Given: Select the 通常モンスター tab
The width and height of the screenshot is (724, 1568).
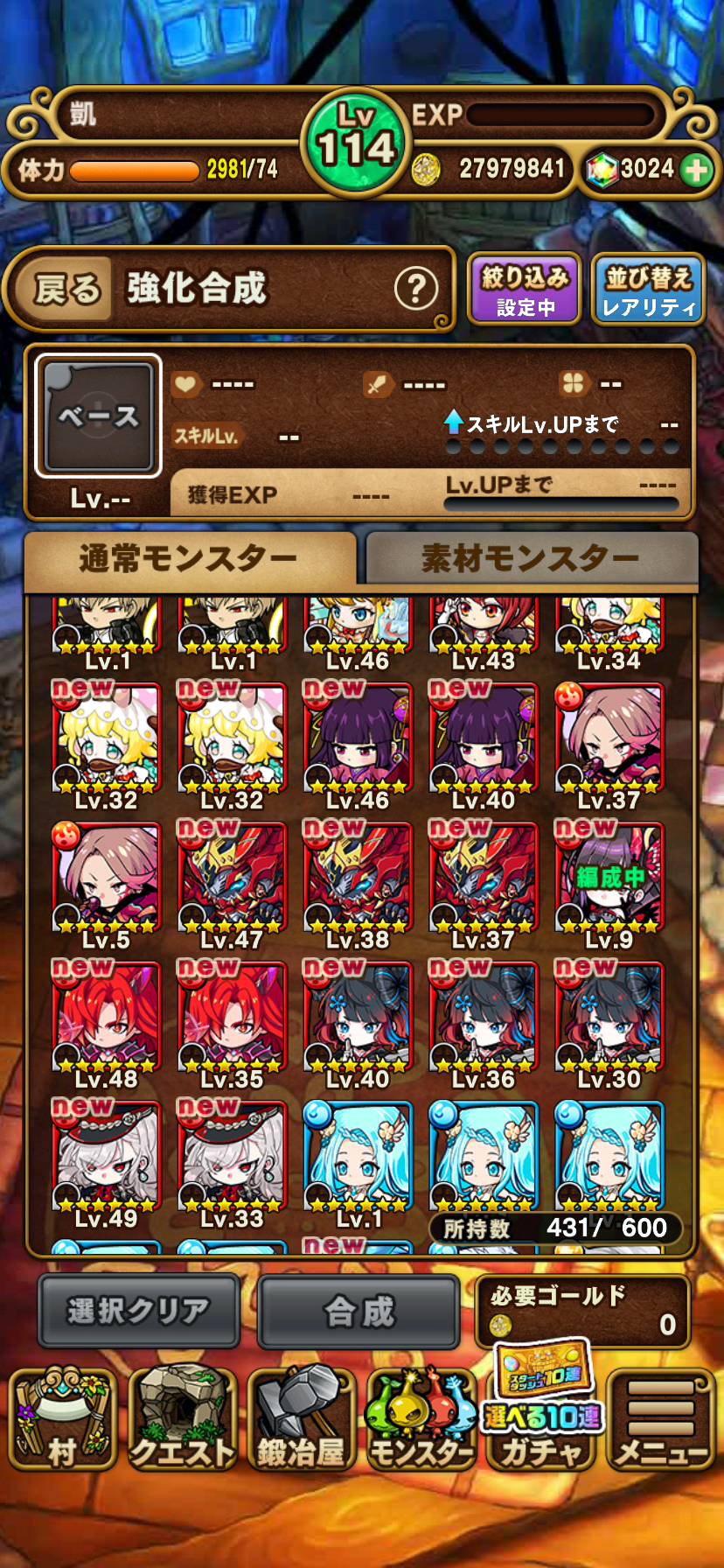Looking at the screenshot, I should pos(189,558).
